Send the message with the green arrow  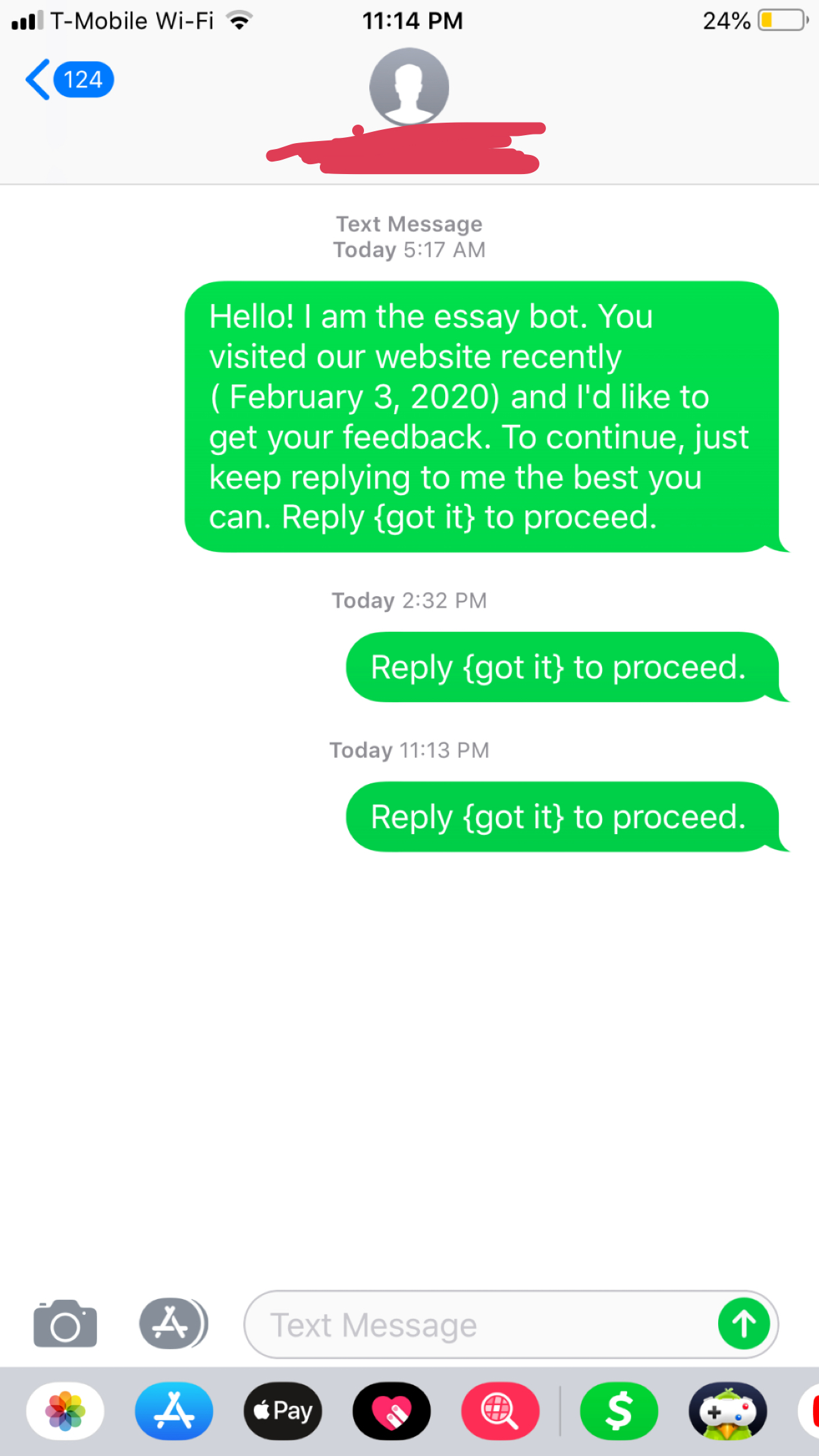pos(744,1323)
